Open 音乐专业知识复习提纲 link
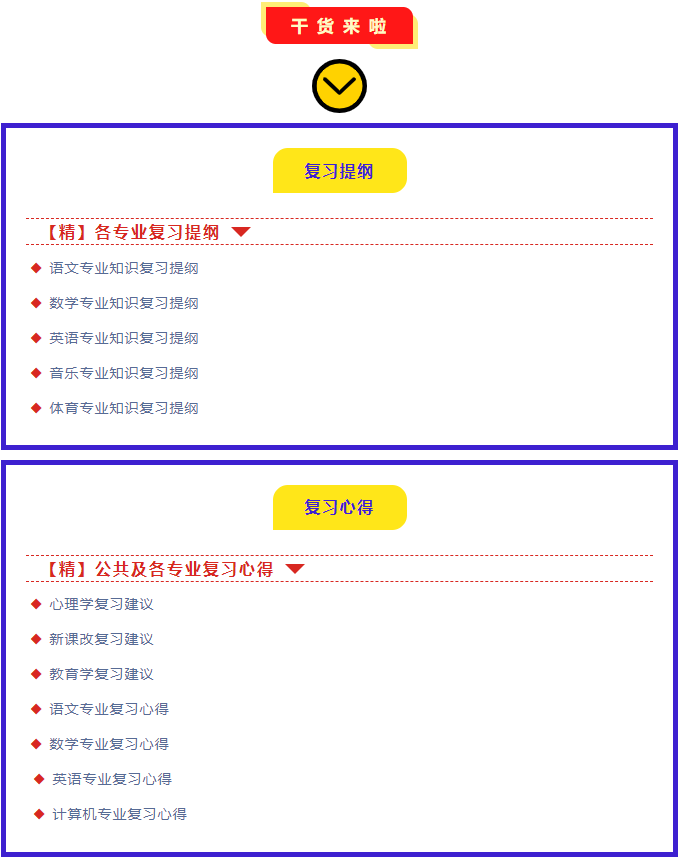 click(x=123, y=373)
